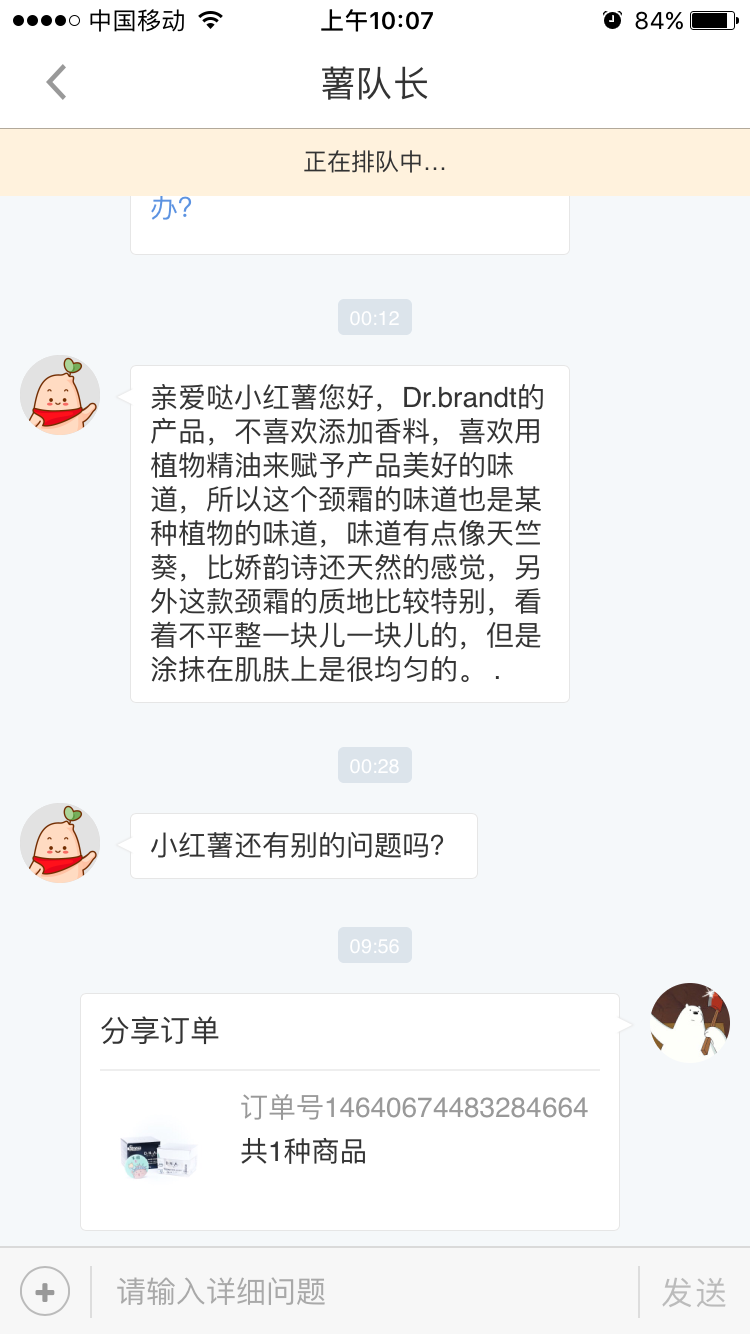Tap the long Dr.brandt reply bubble

pyautogui.click(x=350, y=530)
